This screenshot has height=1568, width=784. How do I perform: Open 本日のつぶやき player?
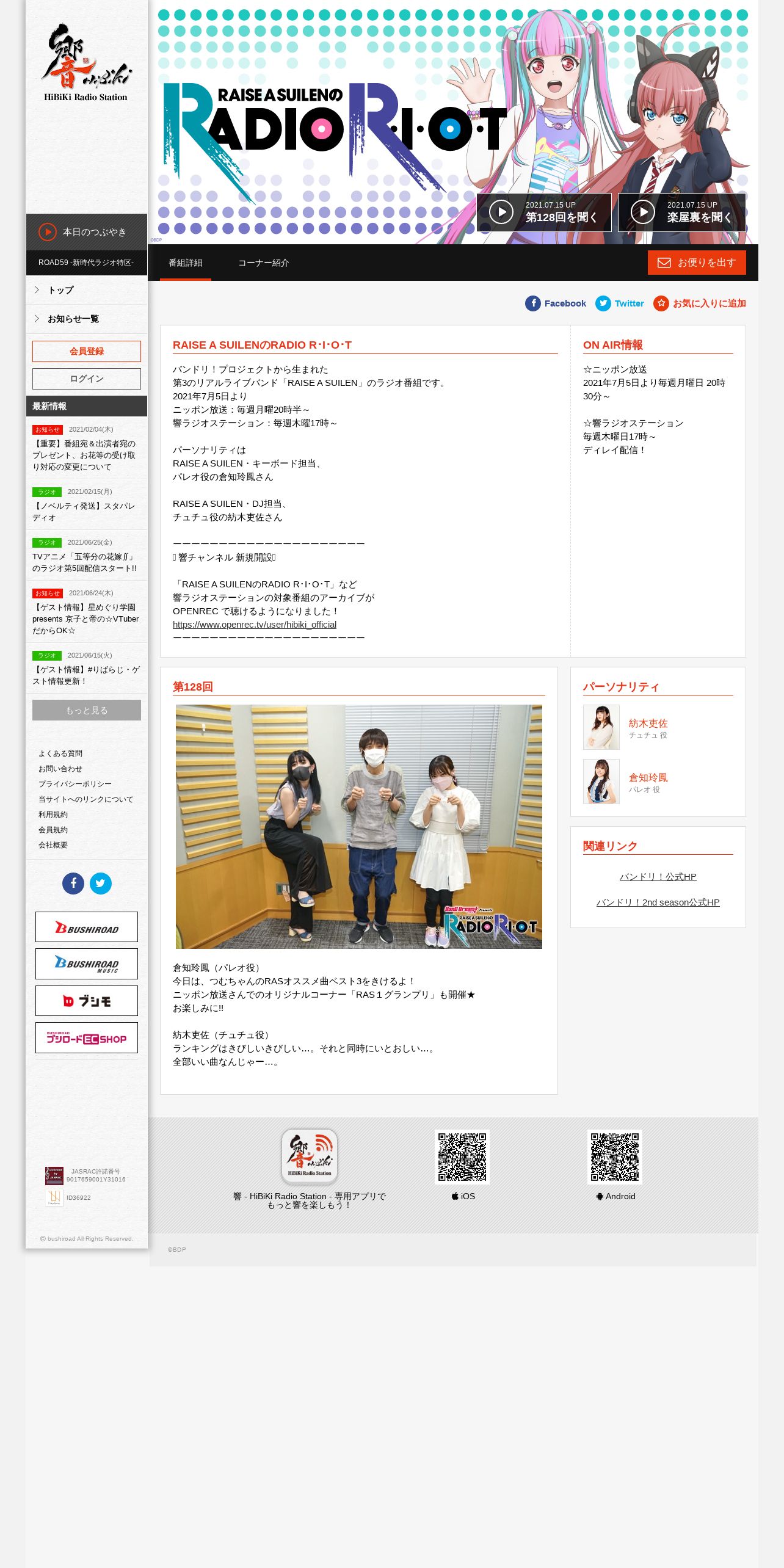coord(87,232)
